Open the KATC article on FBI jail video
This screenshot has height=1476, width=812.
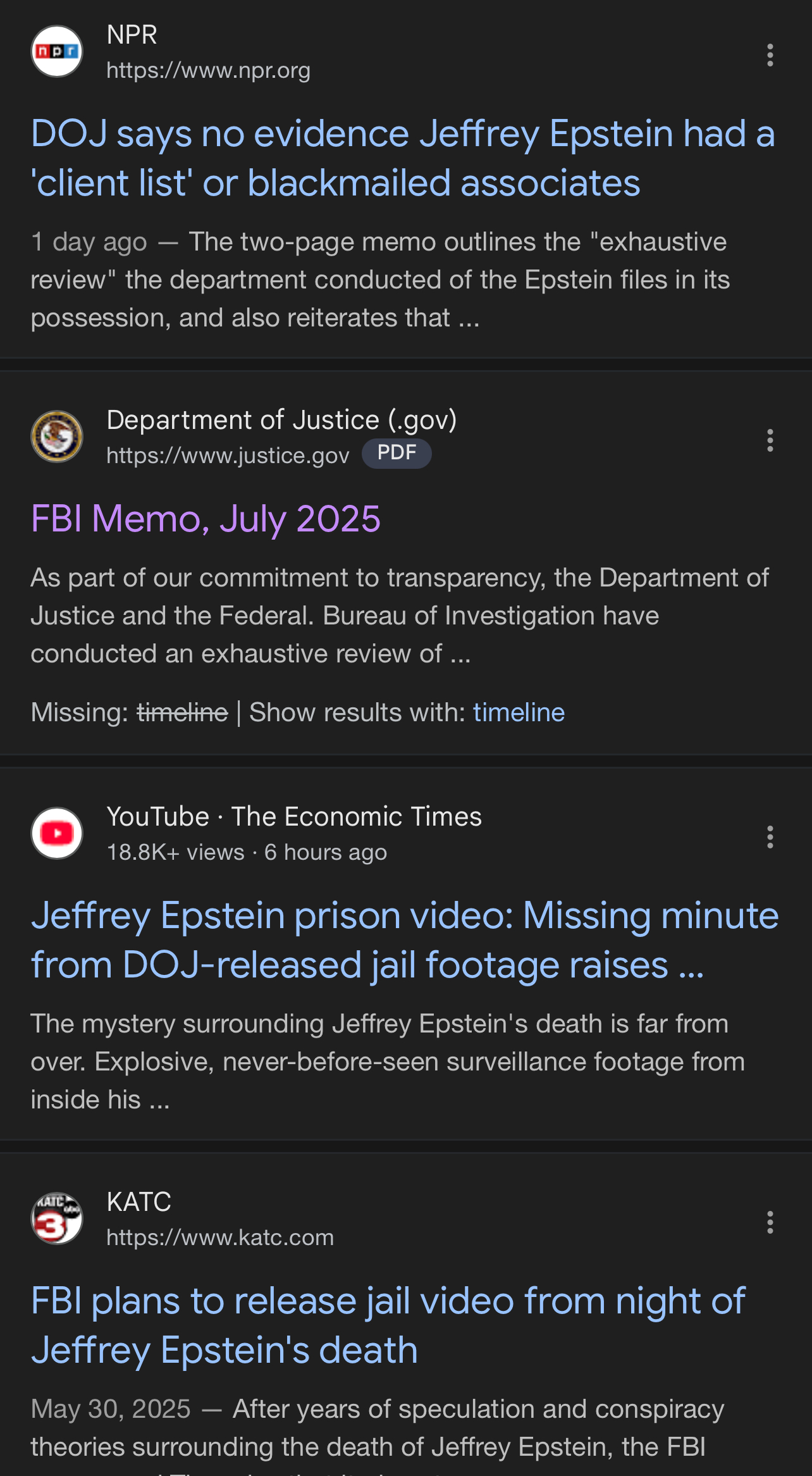click(388, 1325)
